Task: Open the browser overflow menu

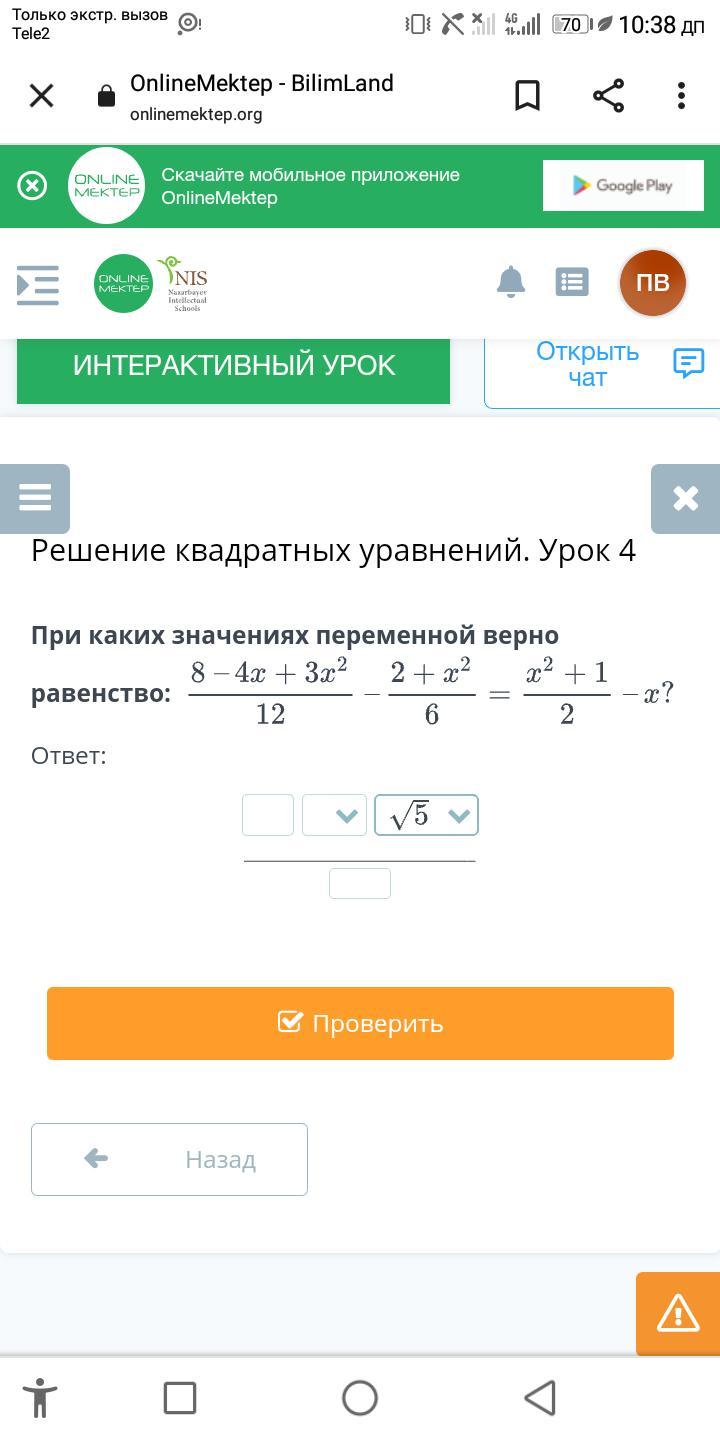Action: (681, 96)
